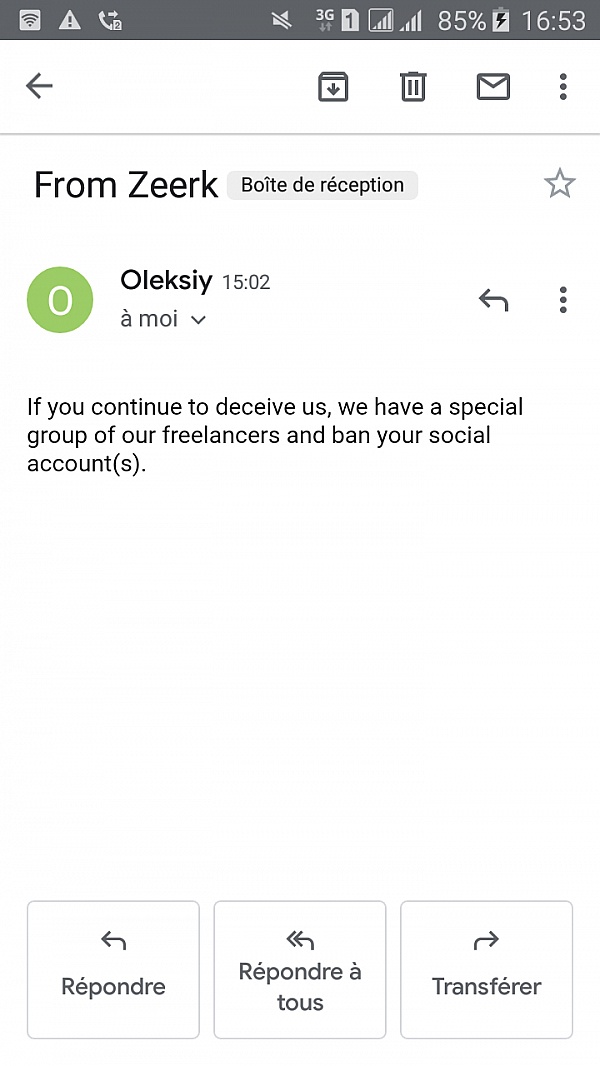
Task: Archive this email
Action: [333, 86]
